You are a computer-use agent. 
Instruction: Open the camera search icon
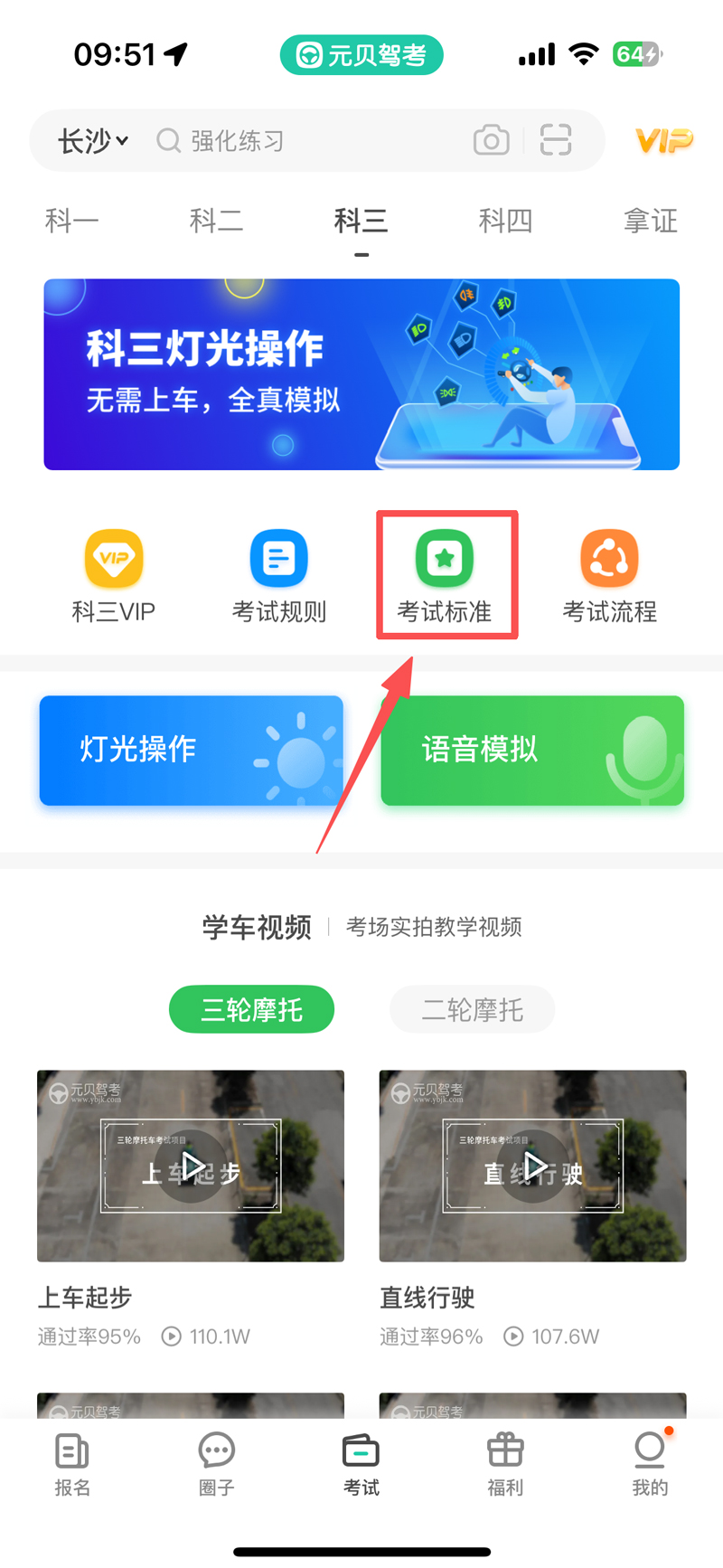pyautogui.click(x=491, y=140)
